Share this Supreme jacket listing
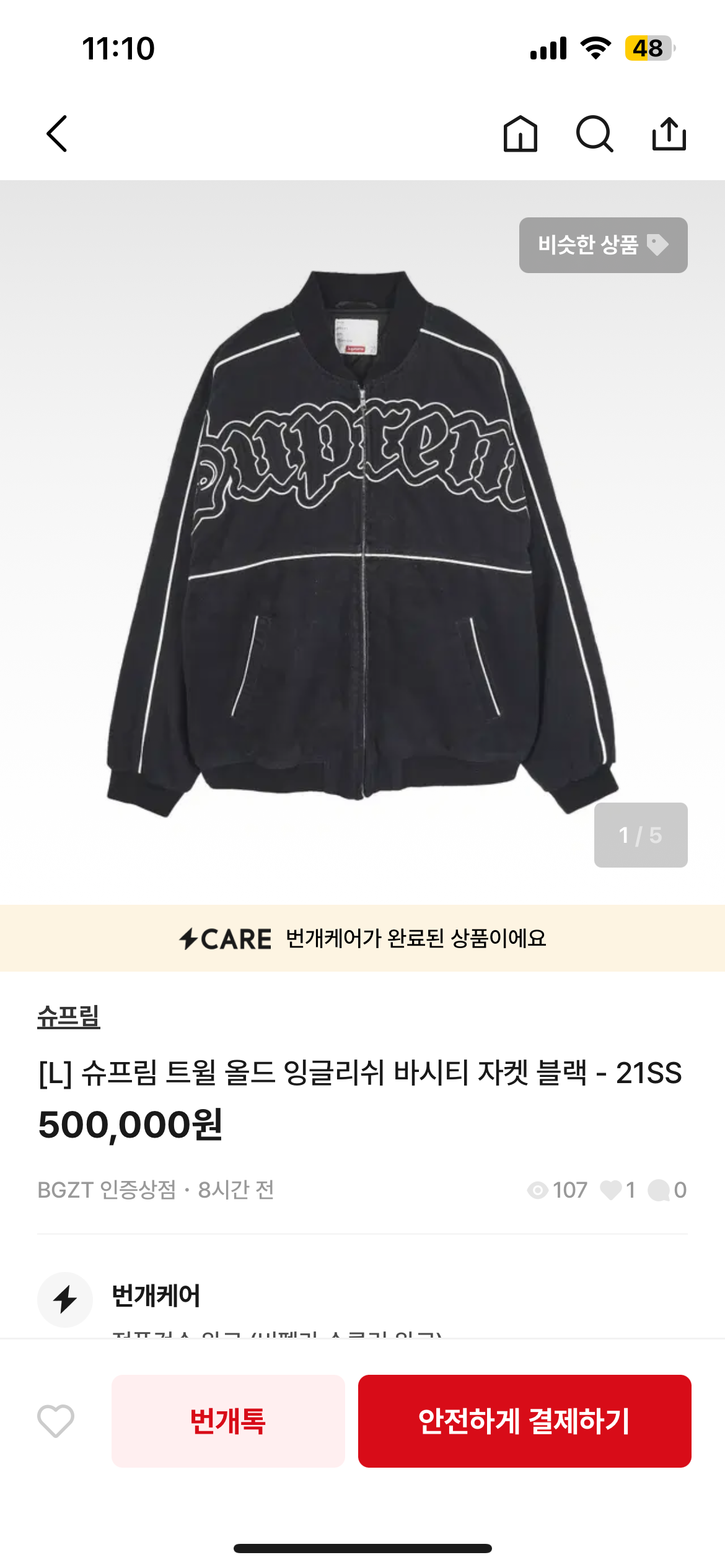Screen dimensions: 725x1568 click(x=669, y=134)
